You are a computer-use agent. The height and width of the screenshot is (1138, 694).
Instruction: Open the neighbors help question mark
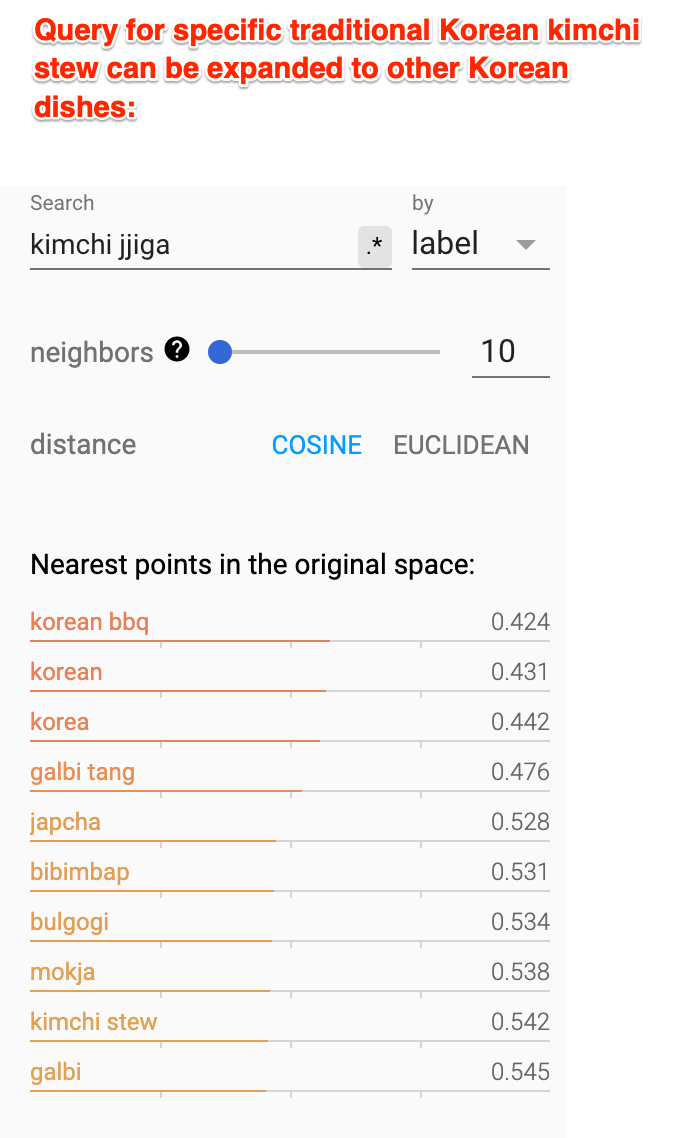coord(177,350)
